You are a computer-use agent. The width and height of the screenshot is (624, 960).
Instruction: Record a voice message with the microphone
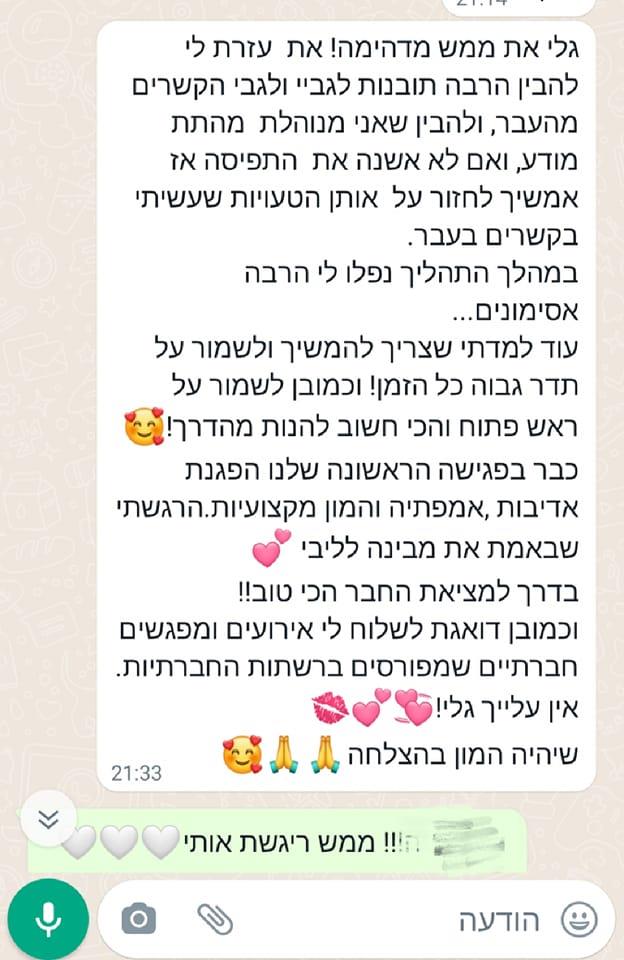pyautogui.click(x=46, y=920)
